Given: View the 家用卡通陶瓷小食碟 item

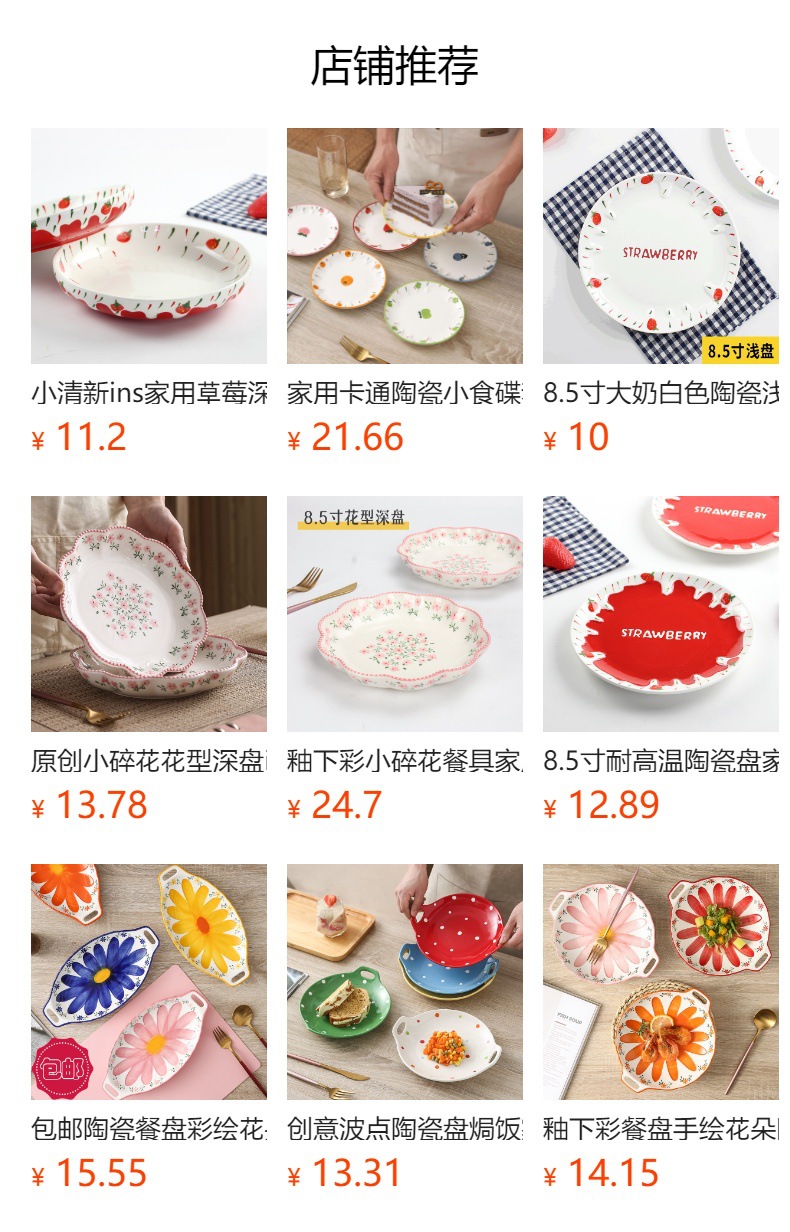Looking at the screenshot, I should [x=405, y=246].
